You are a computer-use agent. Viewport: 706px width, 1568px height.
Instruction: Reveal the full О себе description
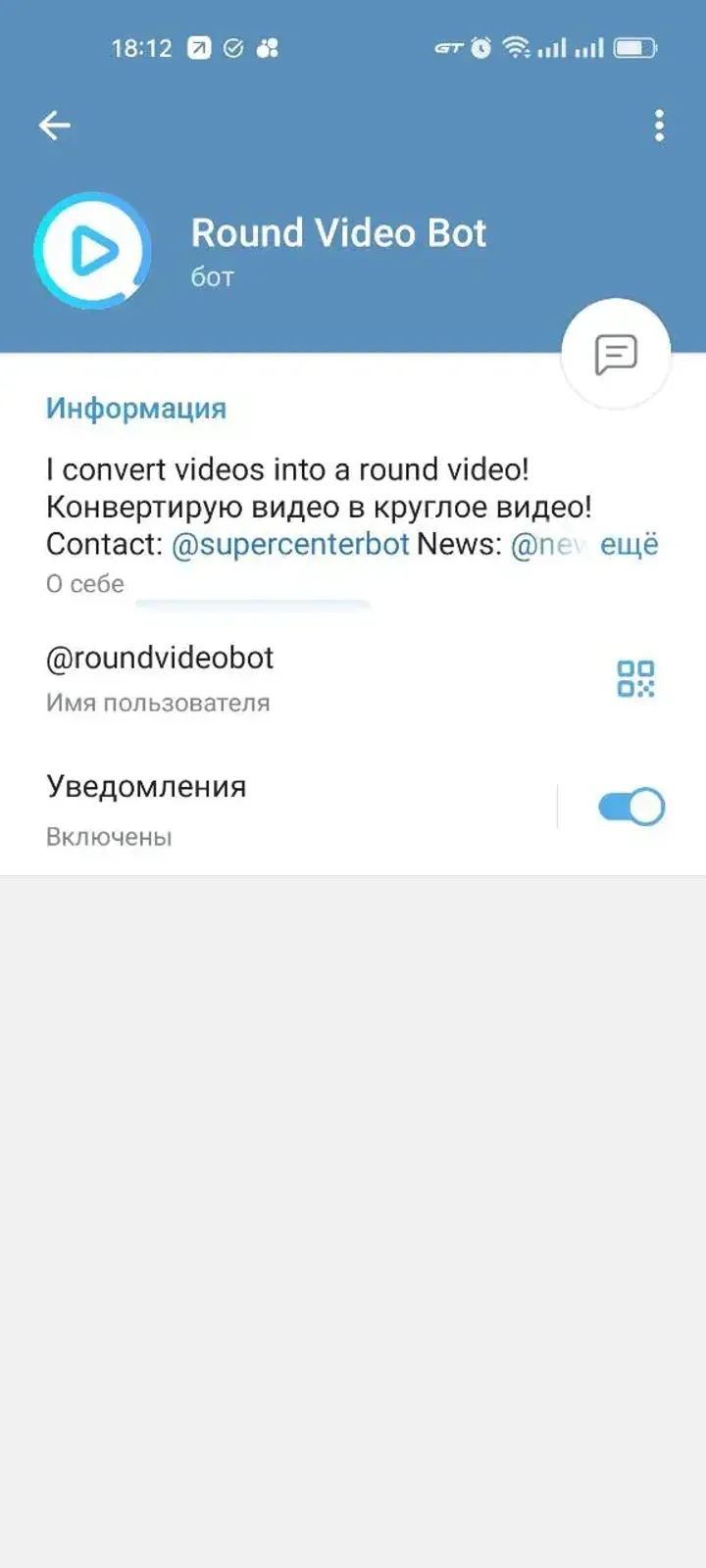pyautogui.click(x=631, y=546)
